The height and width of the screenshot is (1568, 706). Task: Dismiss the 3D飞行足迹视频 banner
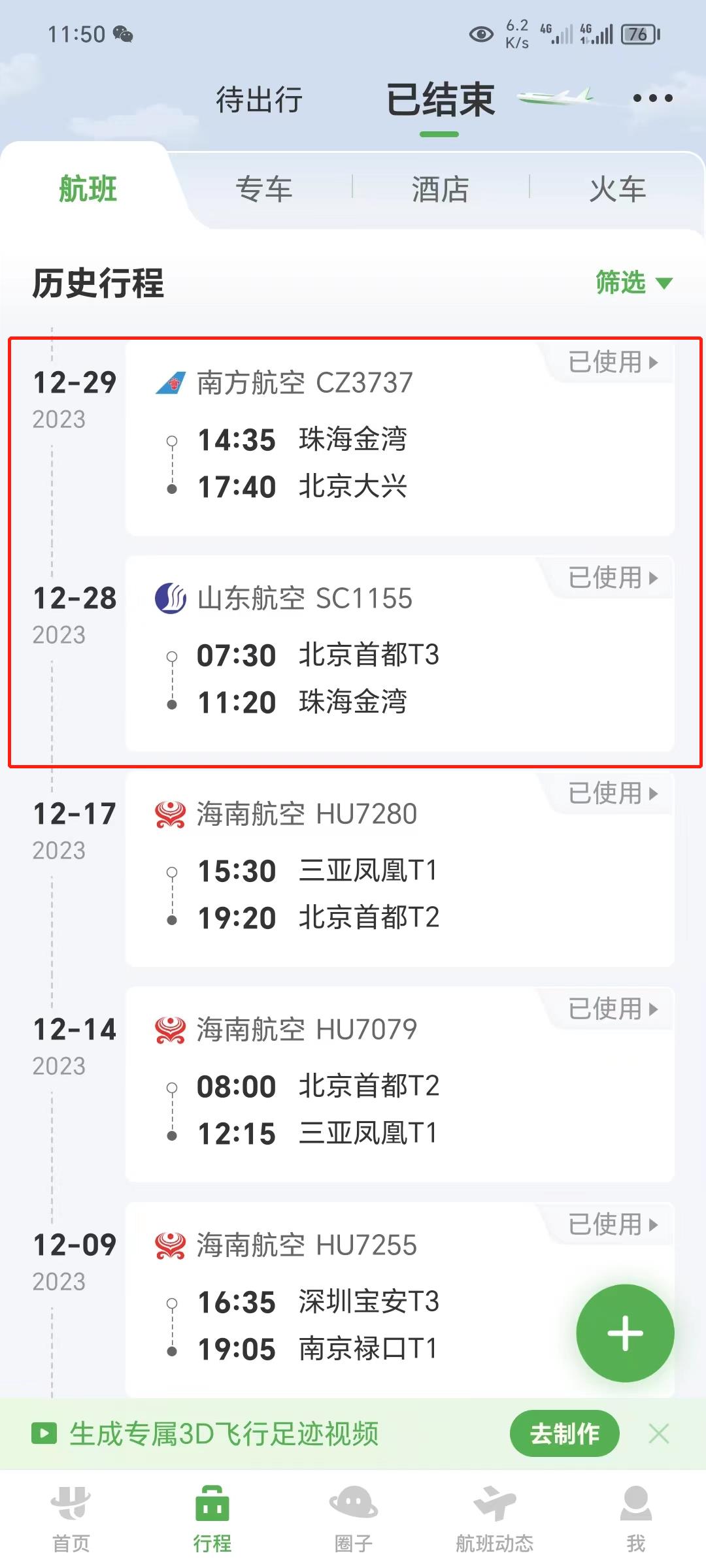click(658, 1433)
